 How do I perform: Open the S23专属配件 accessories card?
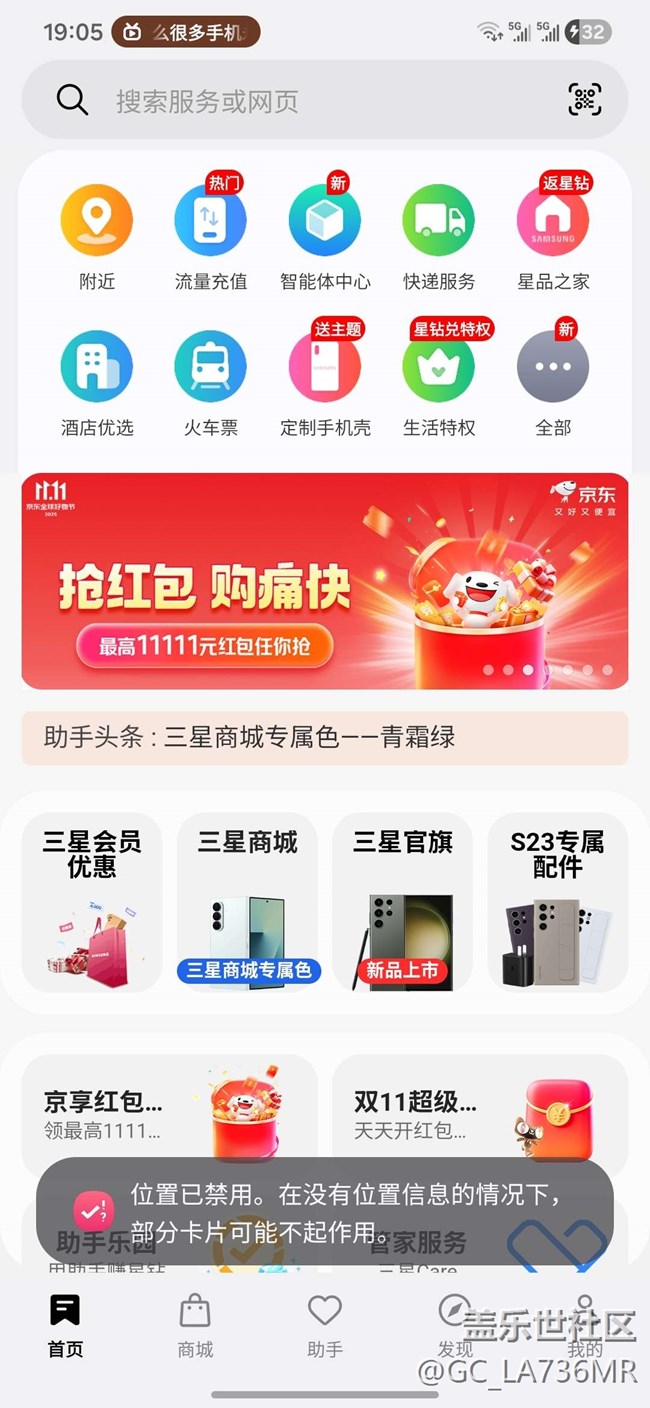pyautogui.click(x=558, y=902)
